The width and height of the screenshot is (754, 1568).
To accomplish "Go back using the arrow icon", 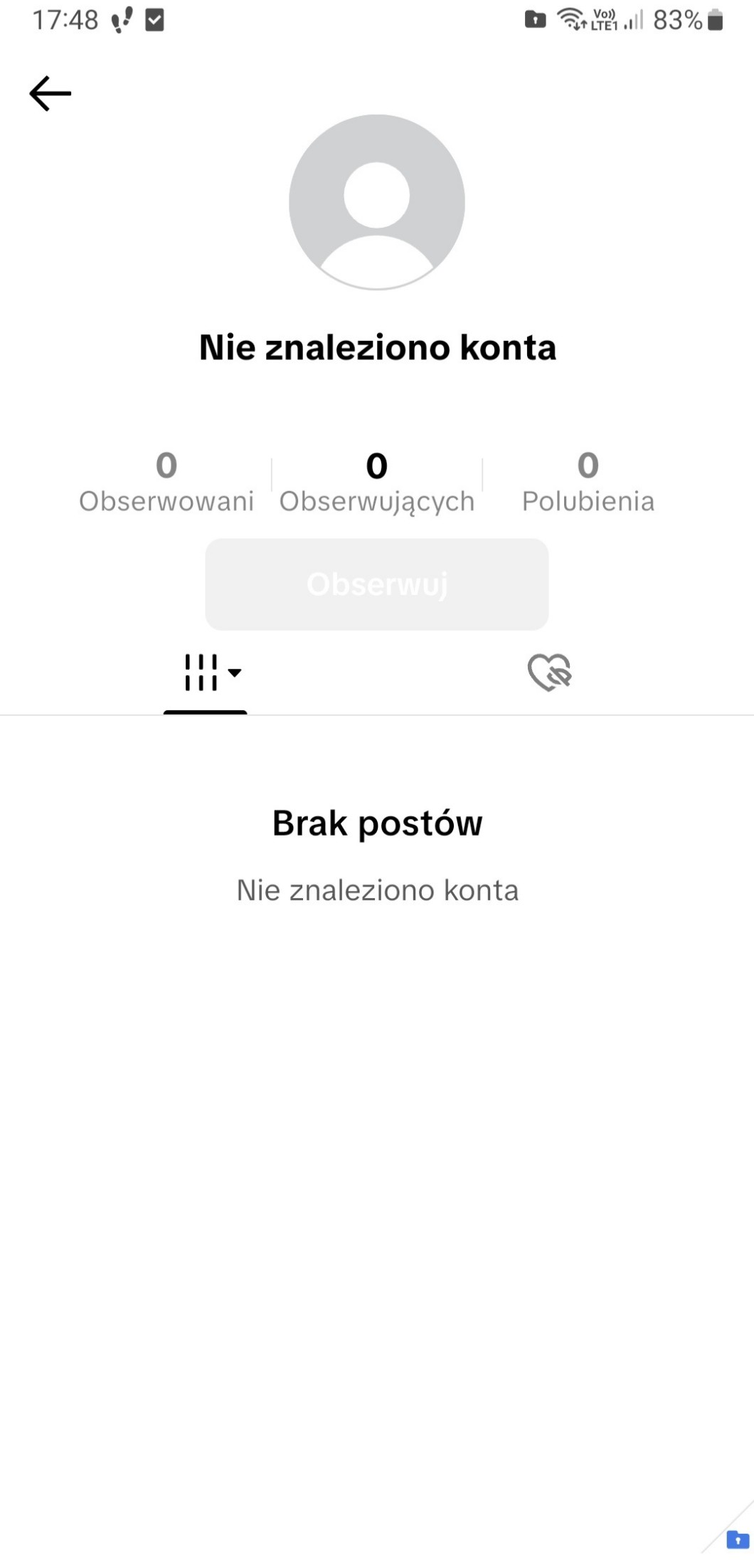I will 50,93.
